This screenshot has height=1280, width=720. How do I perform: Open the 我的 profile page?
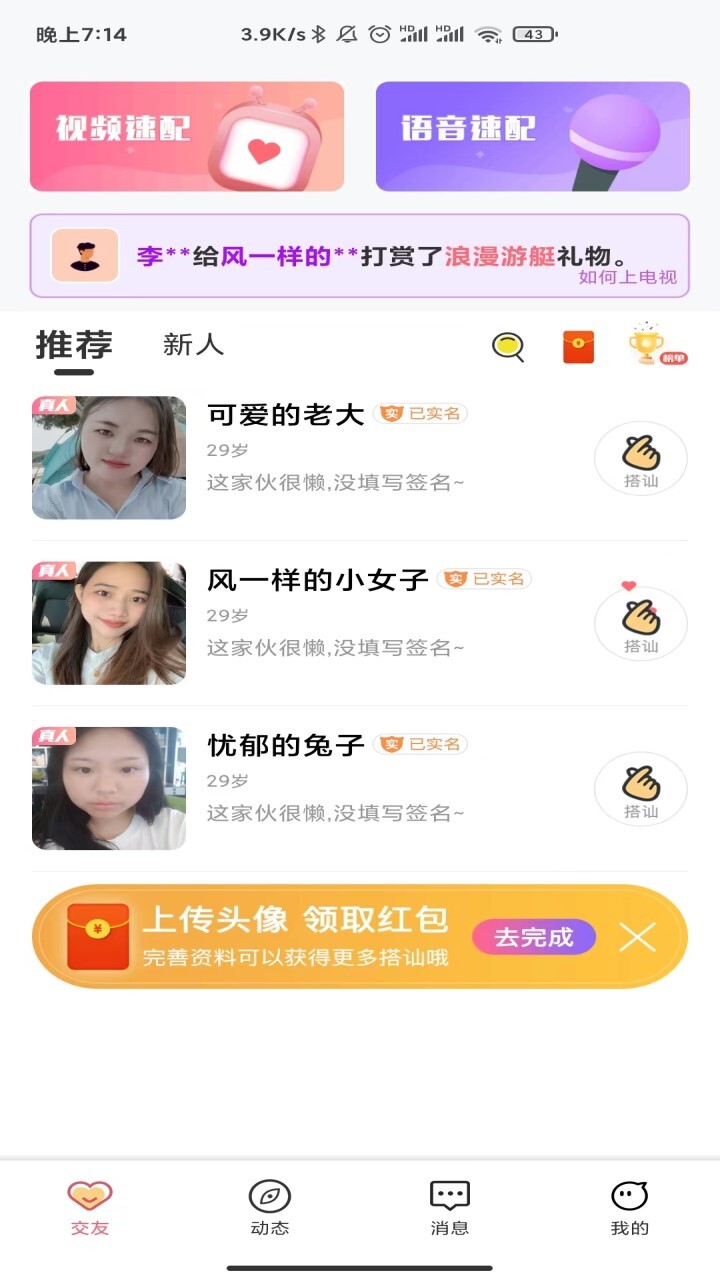(629, 1204)
